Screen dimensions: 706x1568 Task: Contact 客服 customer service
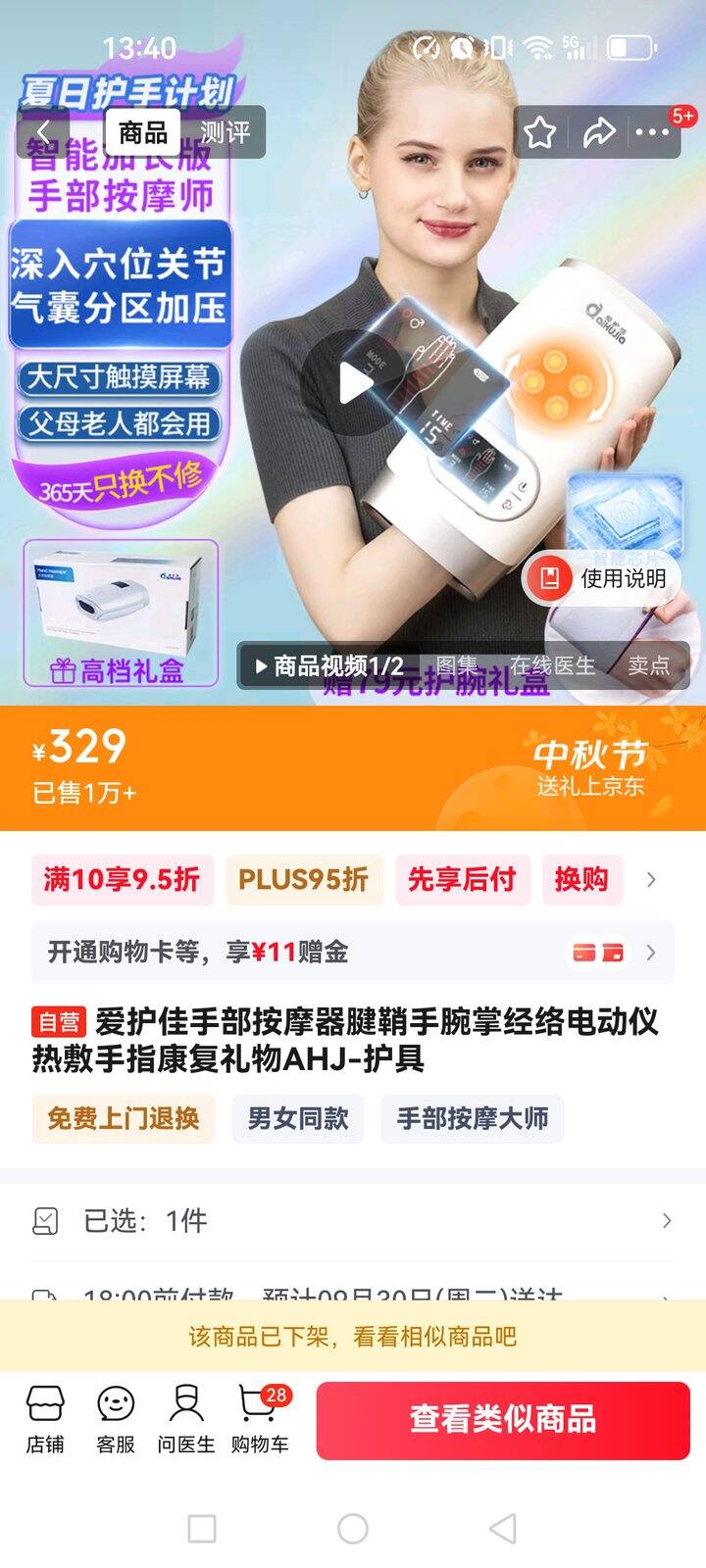[x=116, y=1419]
